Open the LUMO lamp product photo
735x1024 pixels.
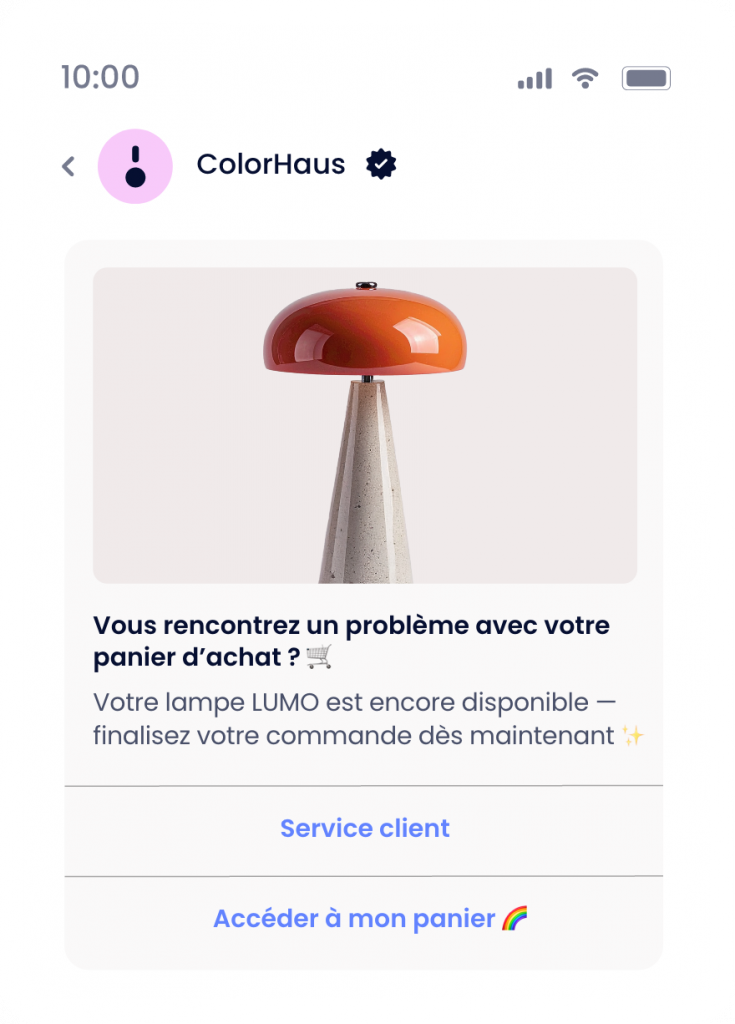click(364, 424)
